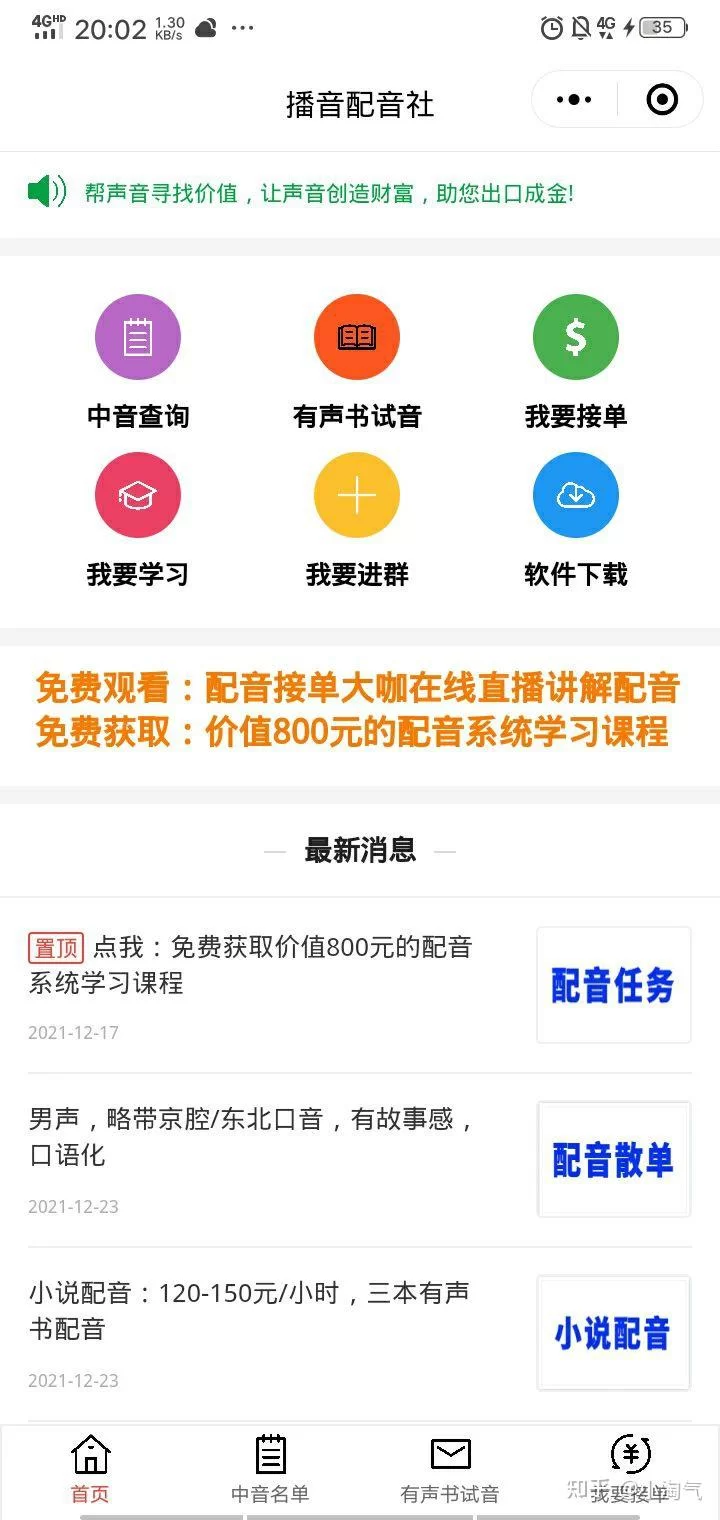Switch to the 首页 tab
The width and height of the screenshot is (720, 1520).
90,1470
